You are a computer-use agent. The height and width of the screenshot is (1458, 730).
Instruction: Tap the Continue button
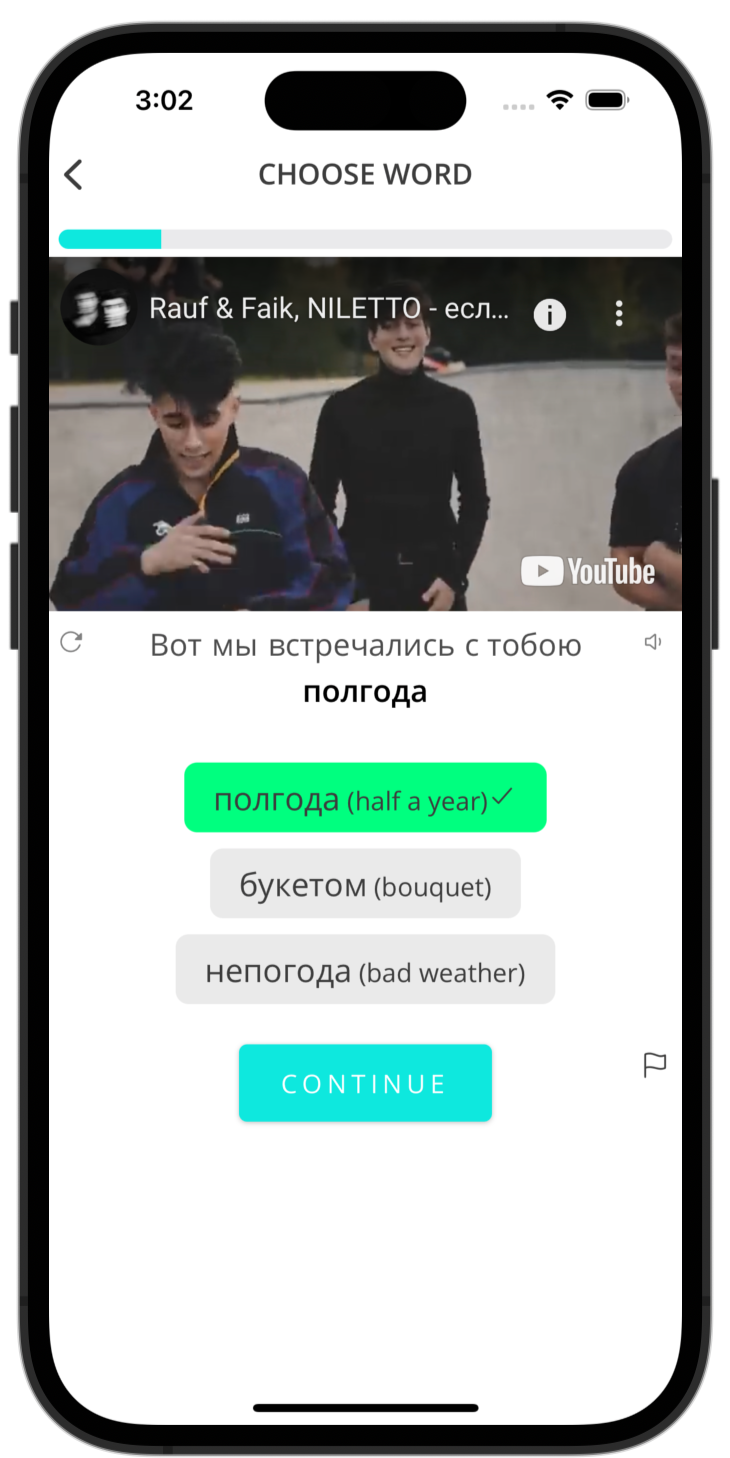click(365, 1083)
